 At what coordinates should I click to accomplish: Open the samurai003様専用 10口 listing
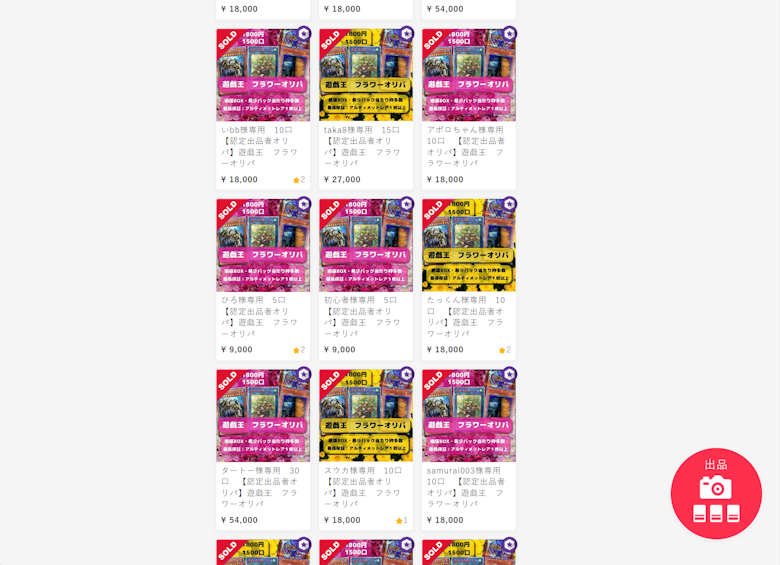coord(468,416)
